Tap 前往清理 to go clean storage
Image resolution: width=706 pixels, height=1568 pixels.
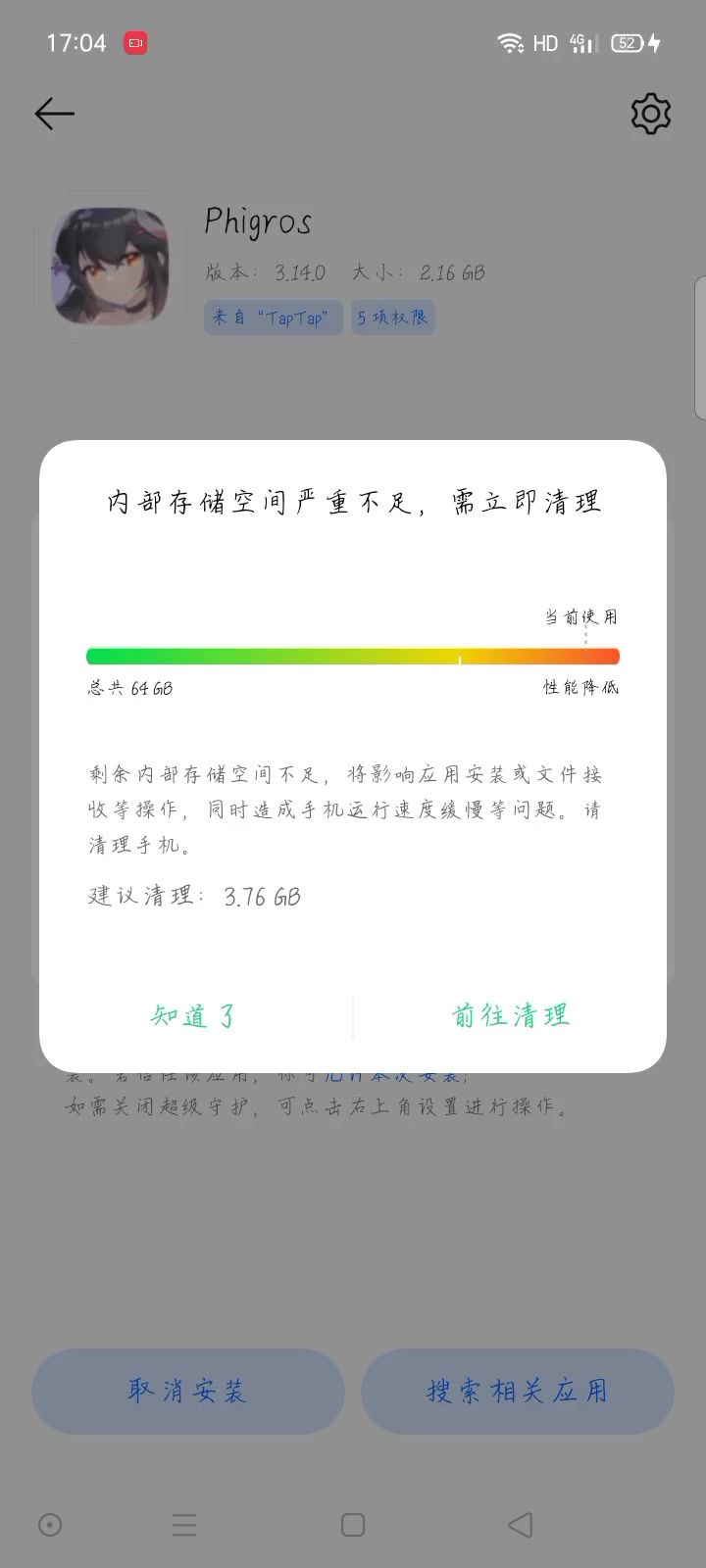tap(511, 1016)
